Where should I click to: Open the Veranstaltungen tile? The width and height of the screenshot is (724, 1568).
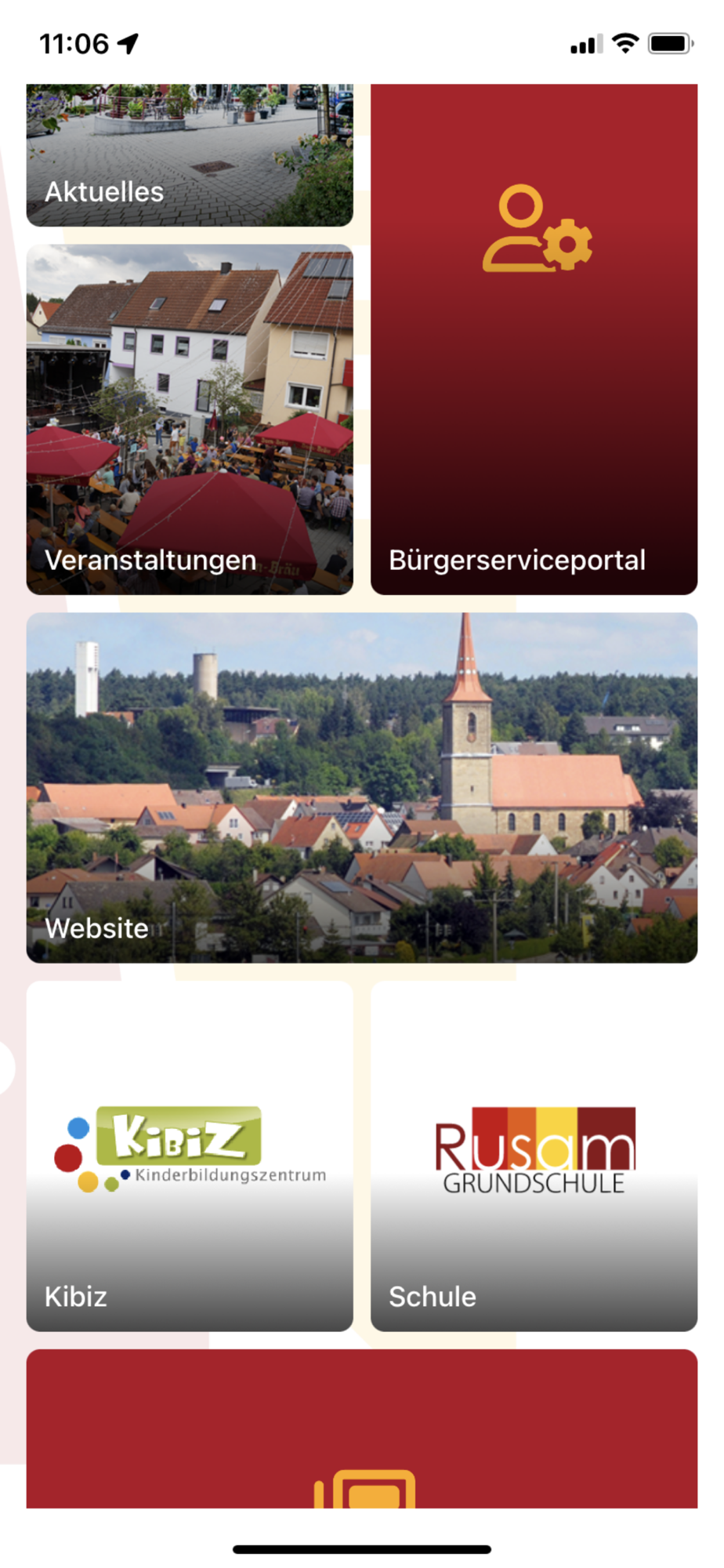pos(190,419)
